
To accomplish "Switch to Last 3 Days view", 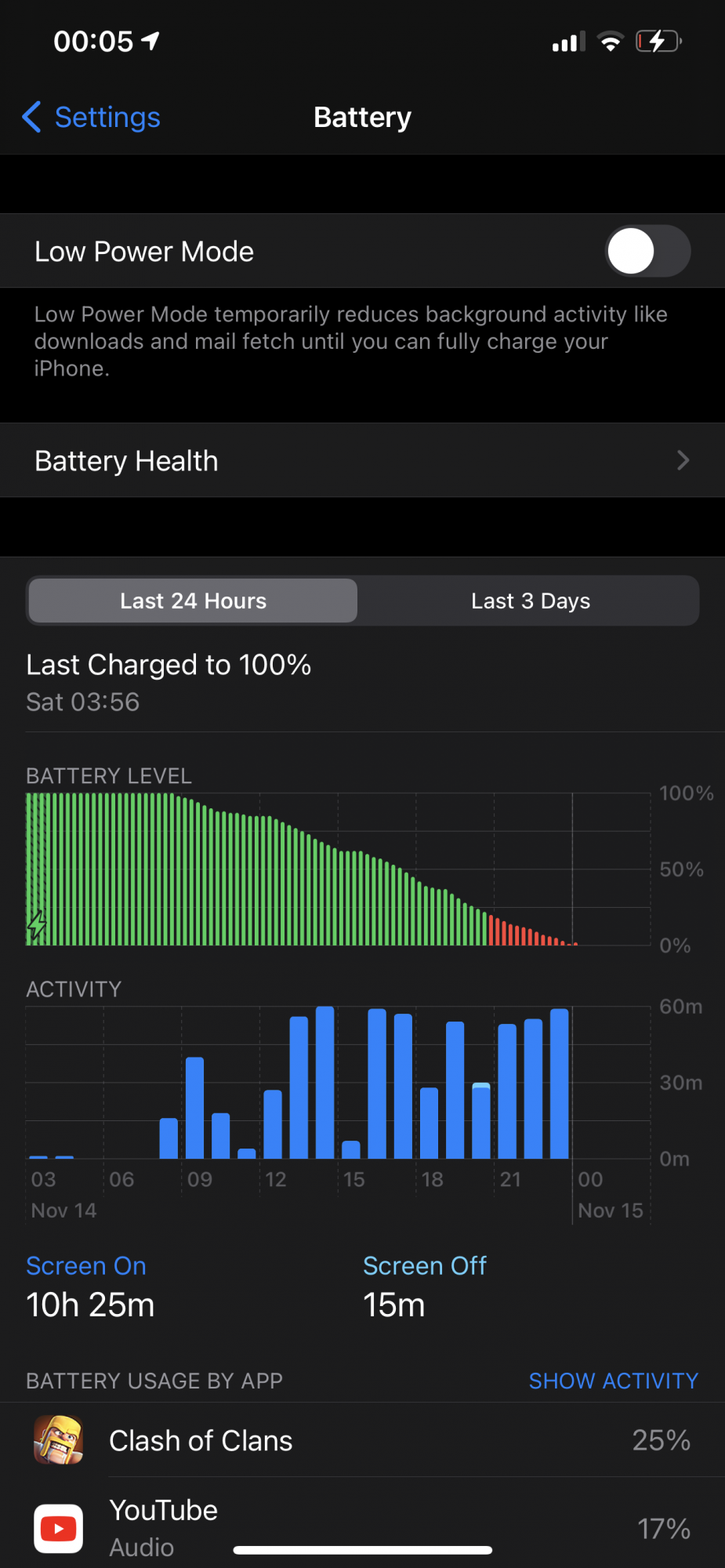I will pos(531,601).
